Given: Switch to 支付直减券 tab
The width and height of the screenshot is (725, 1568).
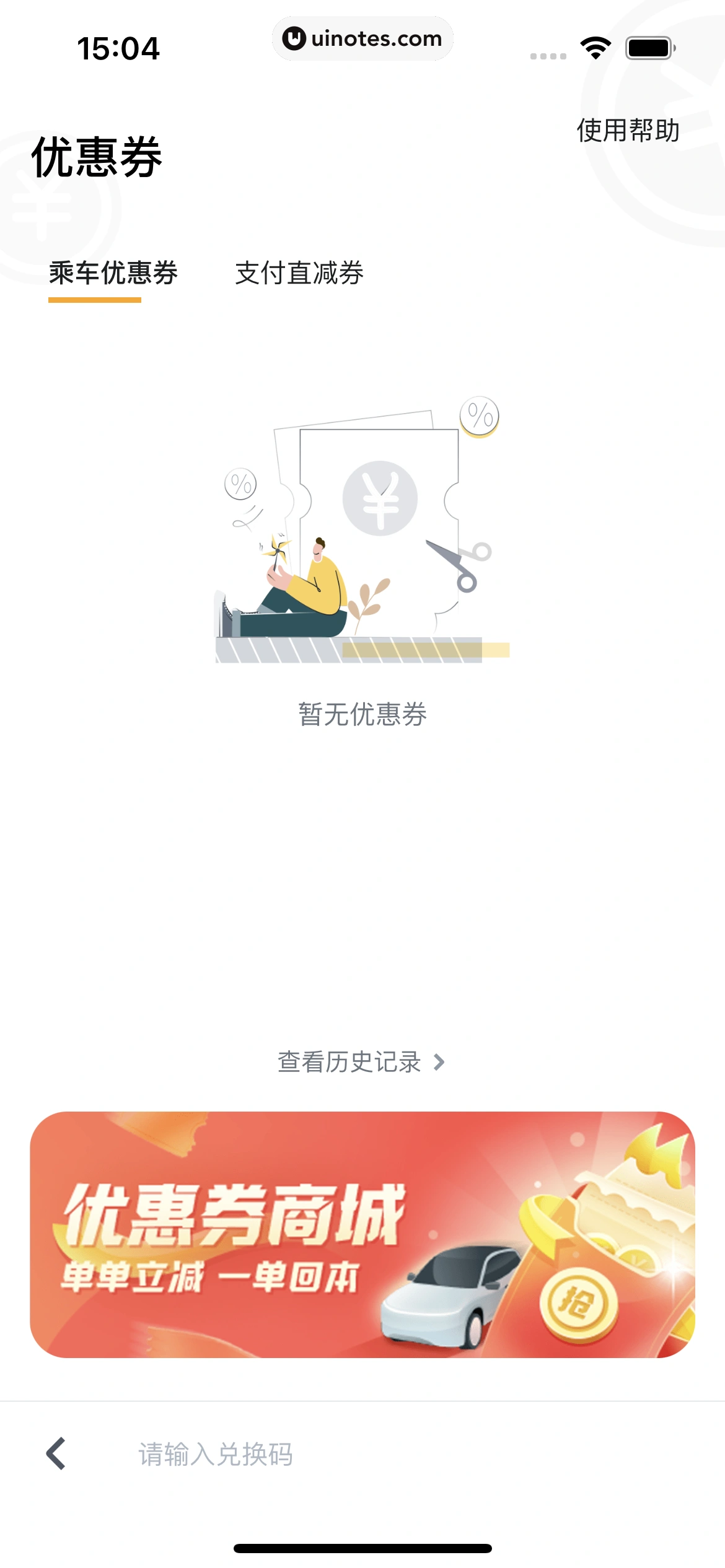Looking at the screenshot, I should click(x=299, y=273).
